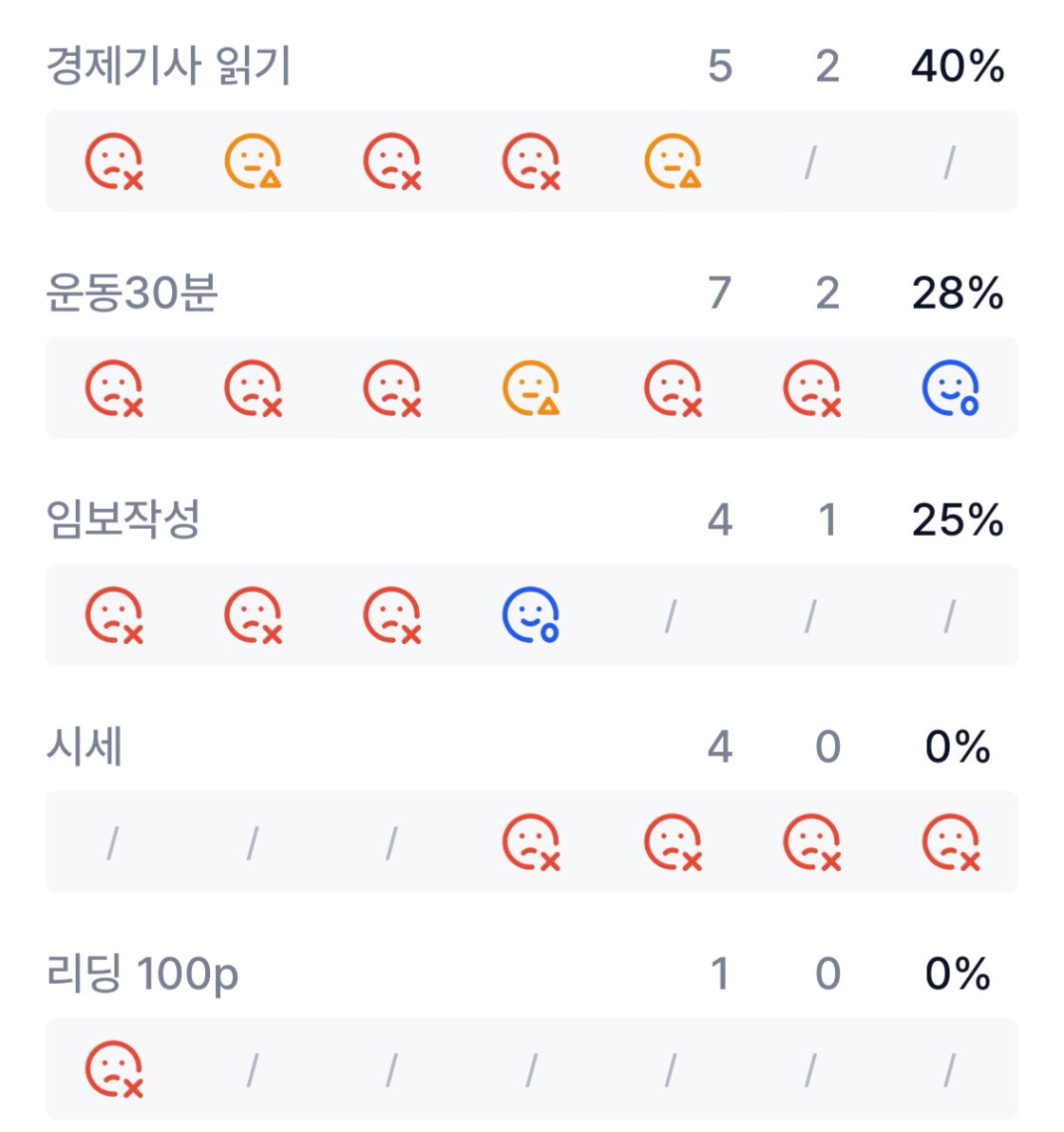Open the 경제기사 읽기 habit row
Image resolution: width=1064 pixels, height=1132 pixels.
pyautogui.click(x=168, y=67)
